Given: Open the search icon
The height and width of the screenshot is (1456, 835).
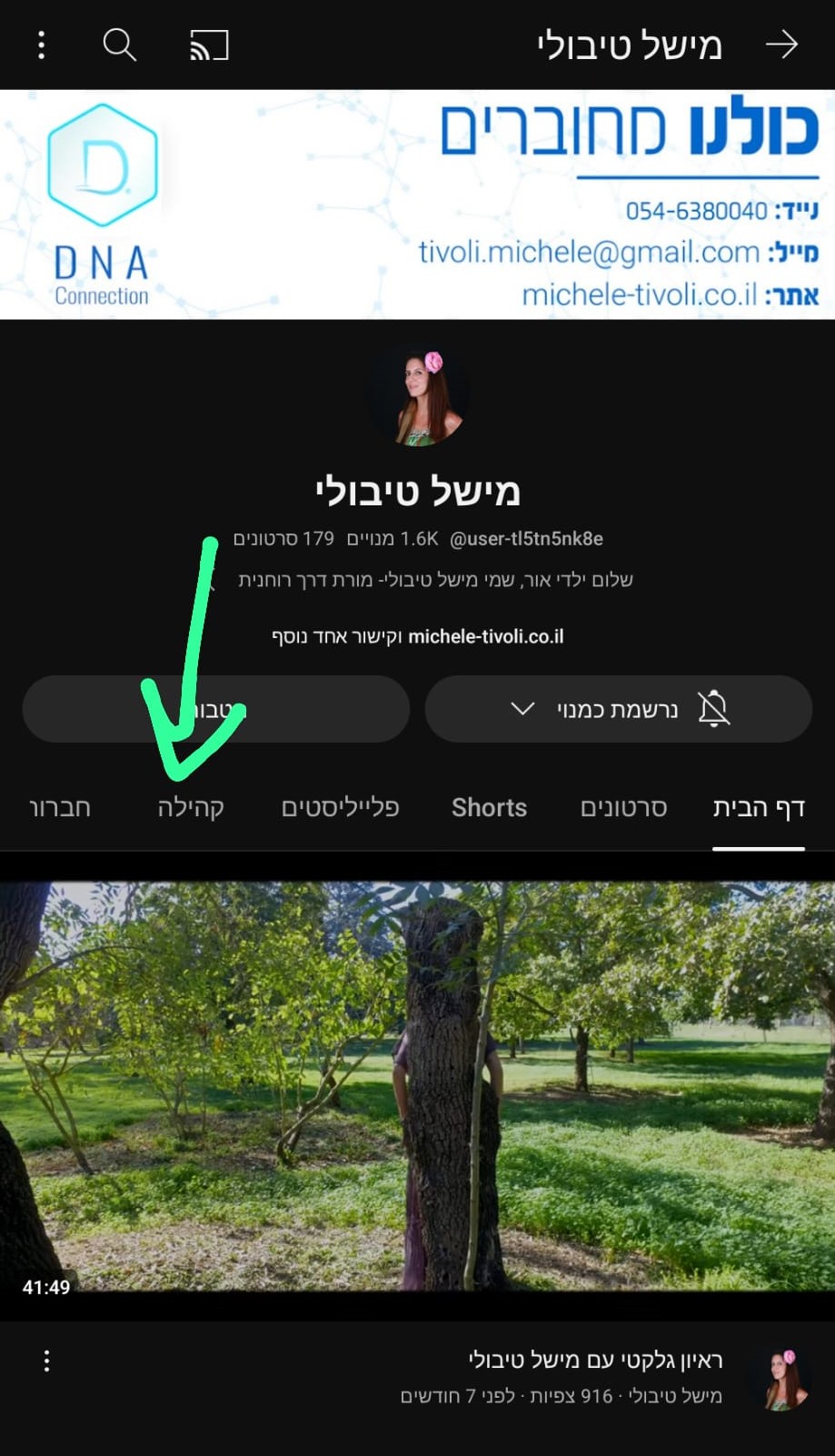Looking at the screenshot, I should coord(119,45).
